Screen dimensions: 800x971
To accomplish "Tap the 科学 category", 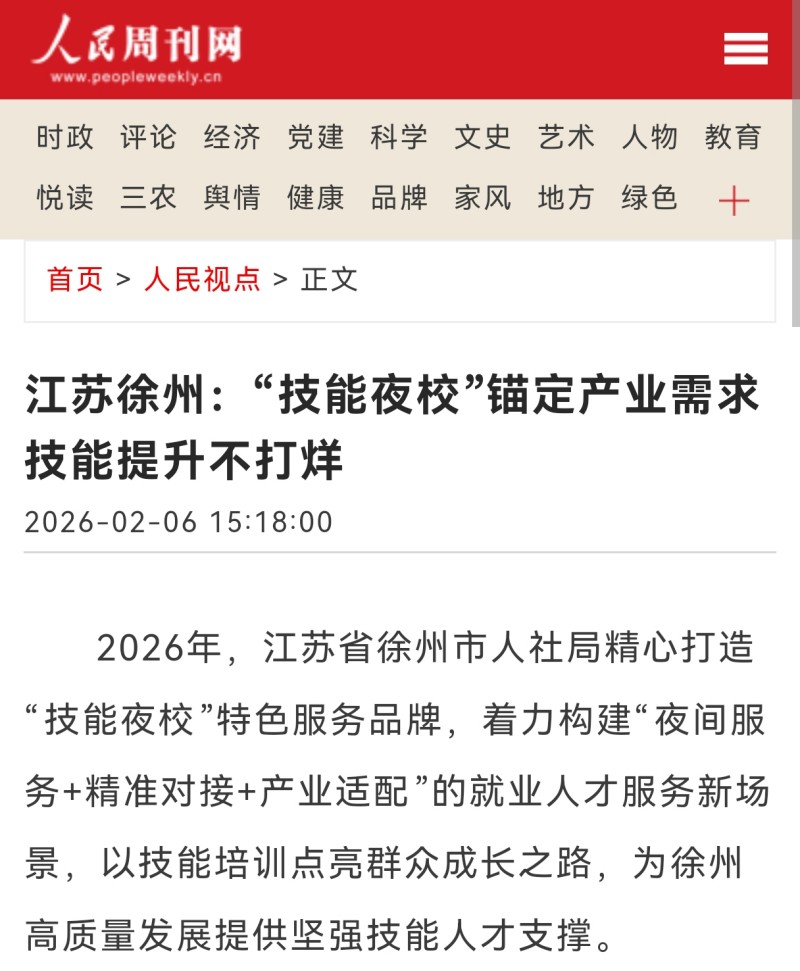I will [399, 137].
